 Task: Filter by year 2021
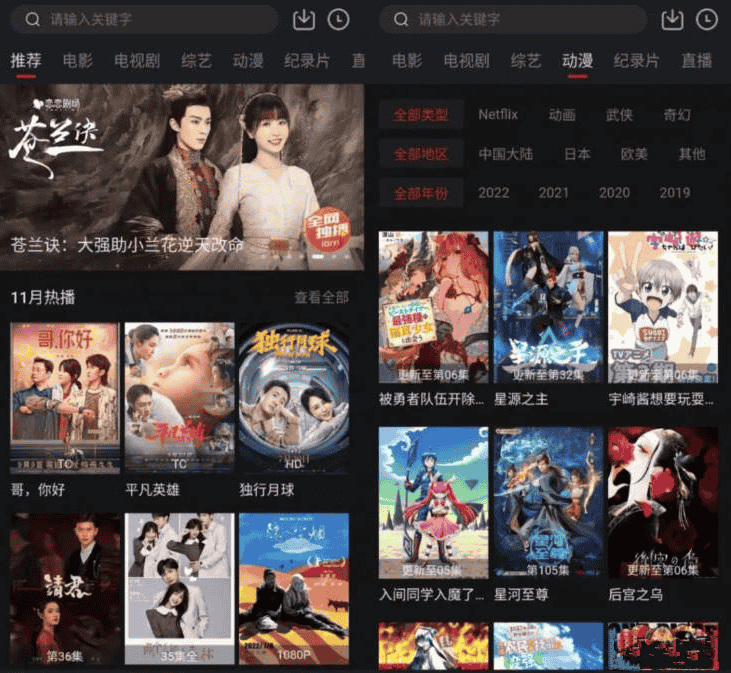click(554, 193)
